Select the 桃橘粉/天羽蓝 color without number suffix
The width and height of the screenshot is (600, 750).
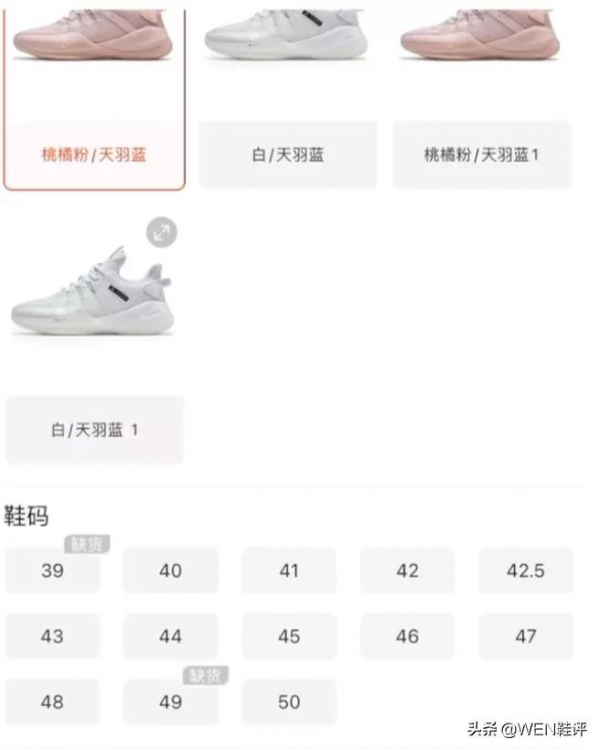tap(95, 155)
